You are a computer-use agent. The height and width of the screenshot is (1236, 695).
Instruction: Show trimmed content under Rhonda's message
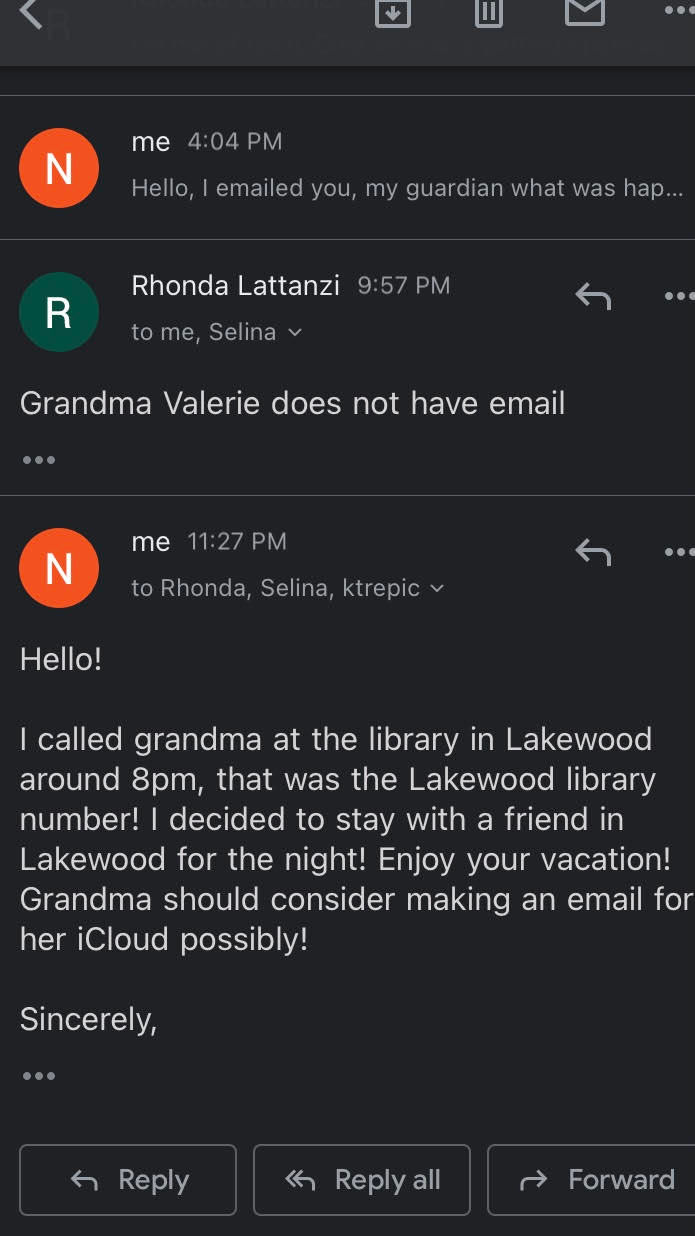(38, 460)
